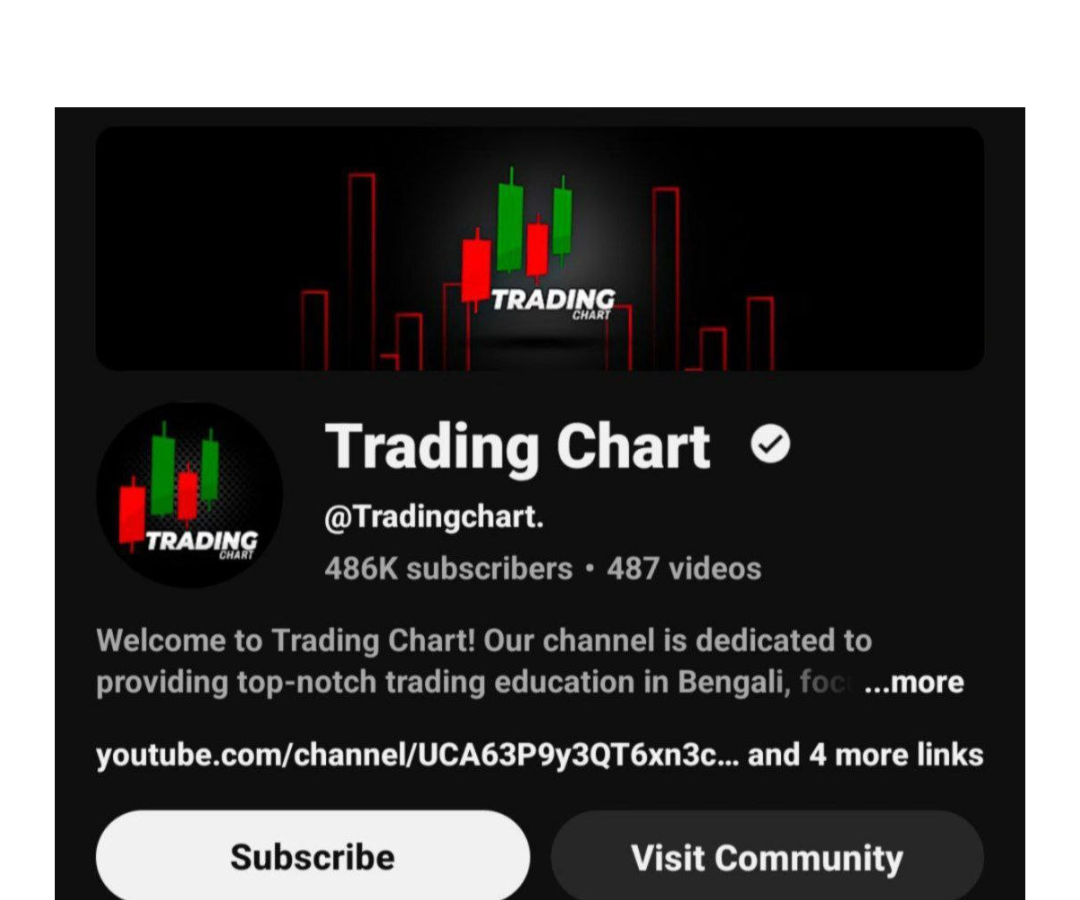This screenshot has width=1080, height=900.
Task: Subscribe to the Trading Chart channel
Action: point(312,856)
